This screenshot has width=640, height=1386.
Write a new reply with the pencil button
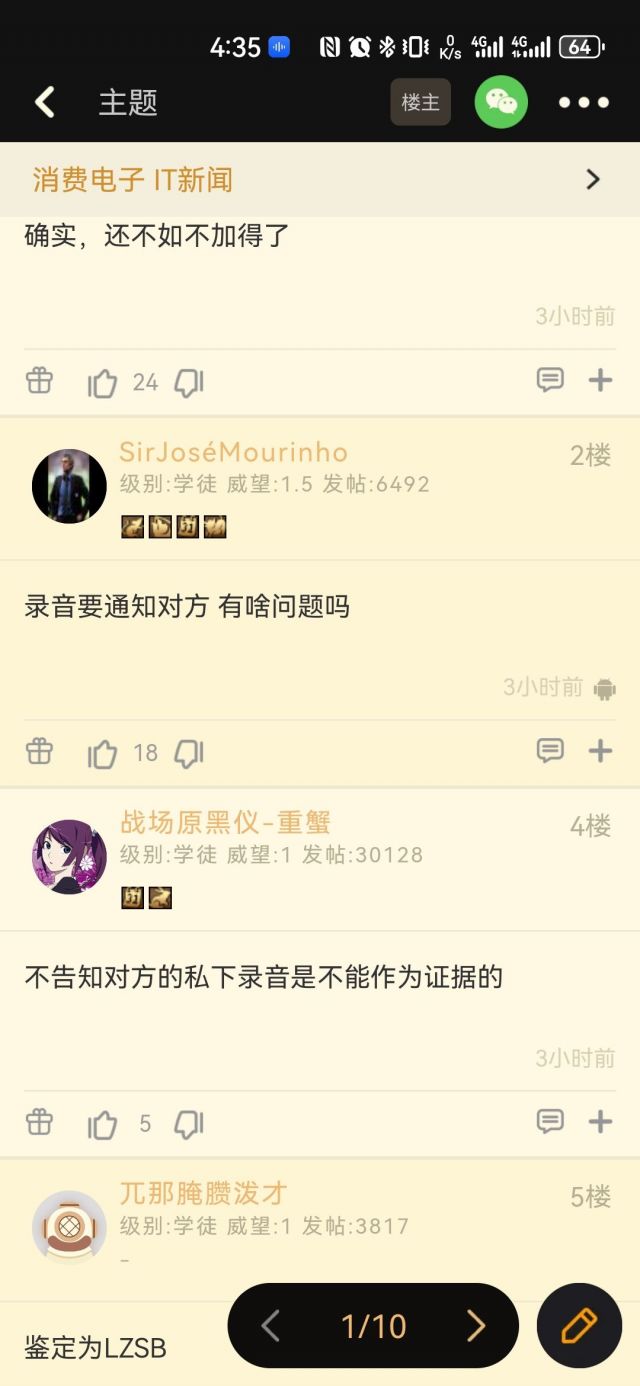pos(579,1326)
